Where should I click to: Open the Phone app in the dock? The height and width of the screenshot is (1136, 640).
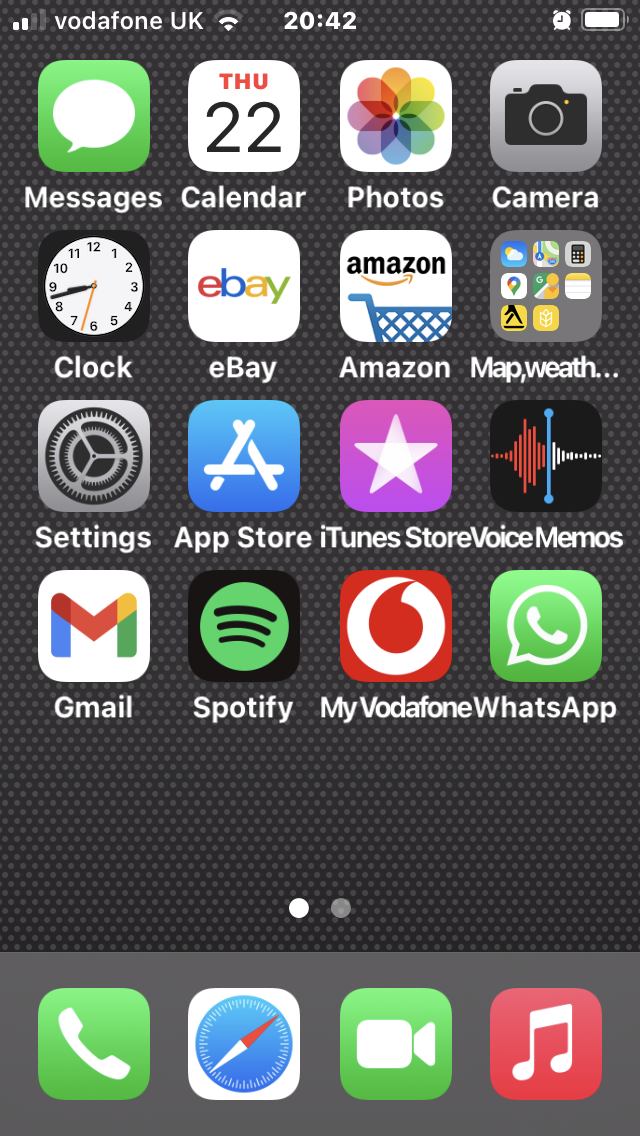click(94, 1044)
